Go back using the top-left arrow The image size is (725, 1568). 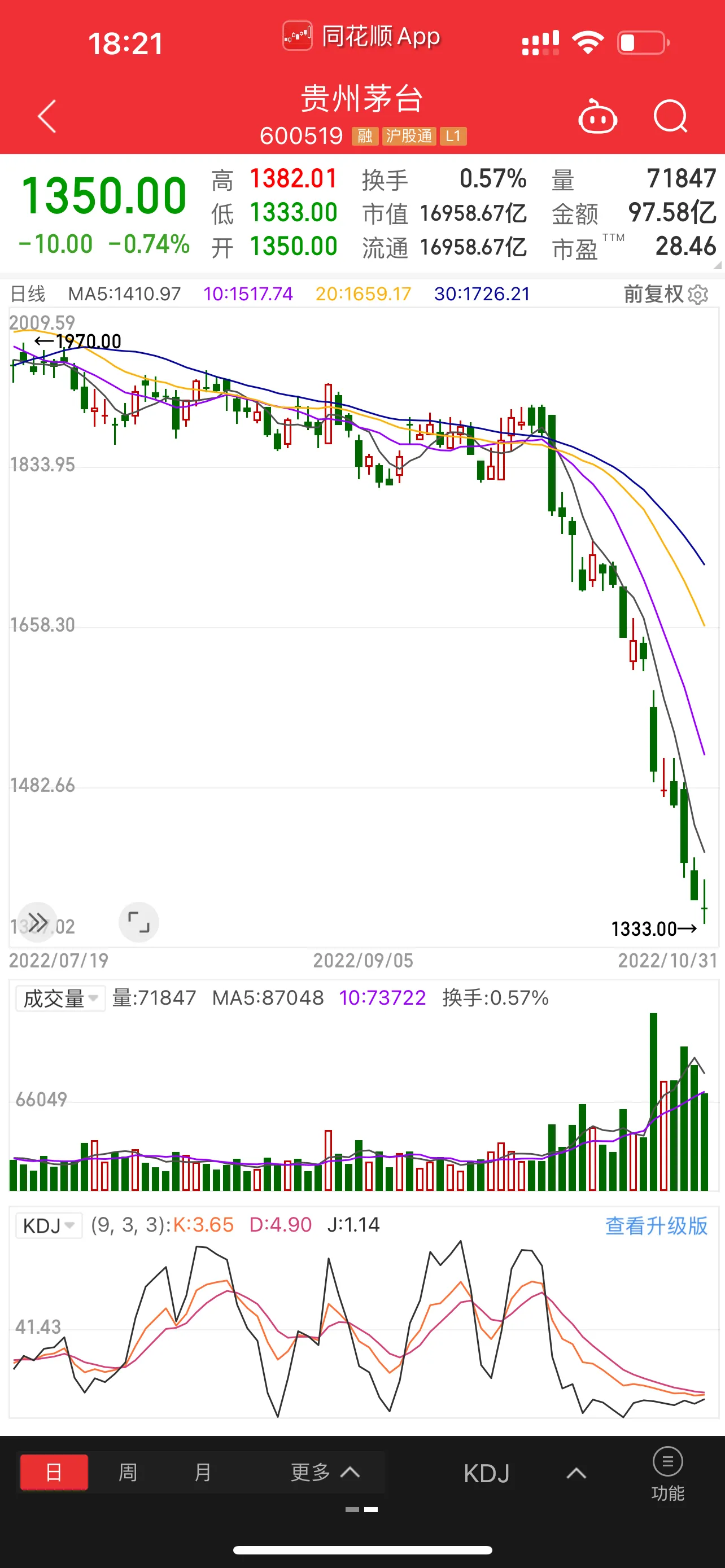[47, 116]
